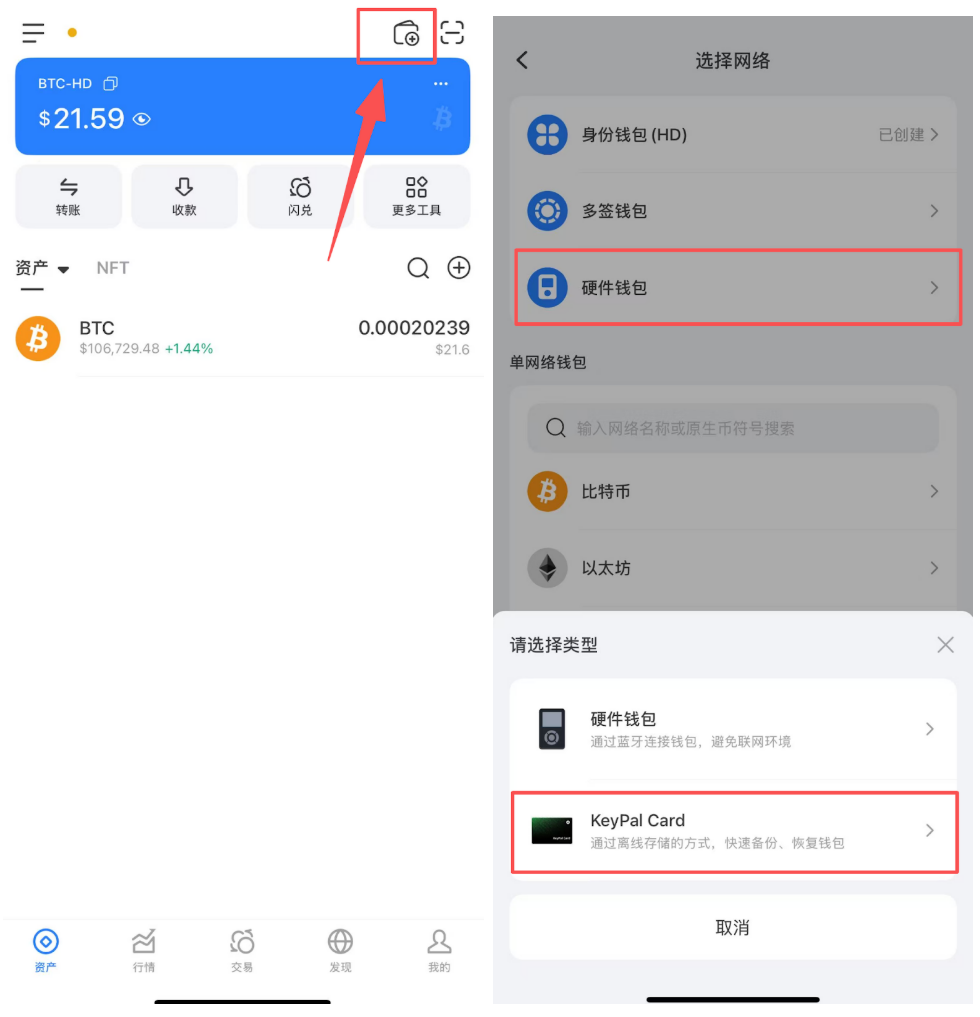Copy the BTC-HD wallet address
Screen dimensions: 980x1017
point(111,84)
